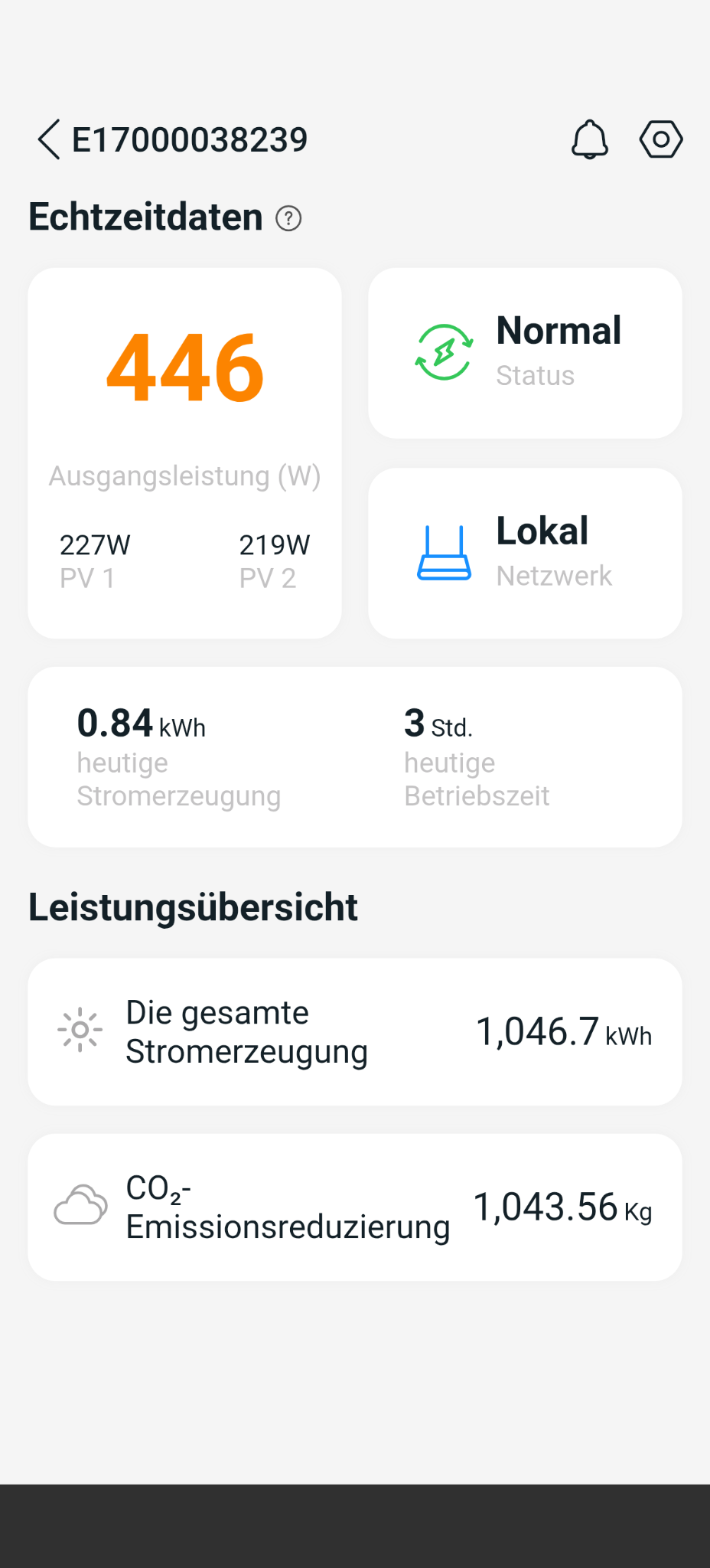Screen dimensions: 710x1568
Task: Show help for Echtzeitdaten
Action: pyautogui.click(x=288, y=219)
